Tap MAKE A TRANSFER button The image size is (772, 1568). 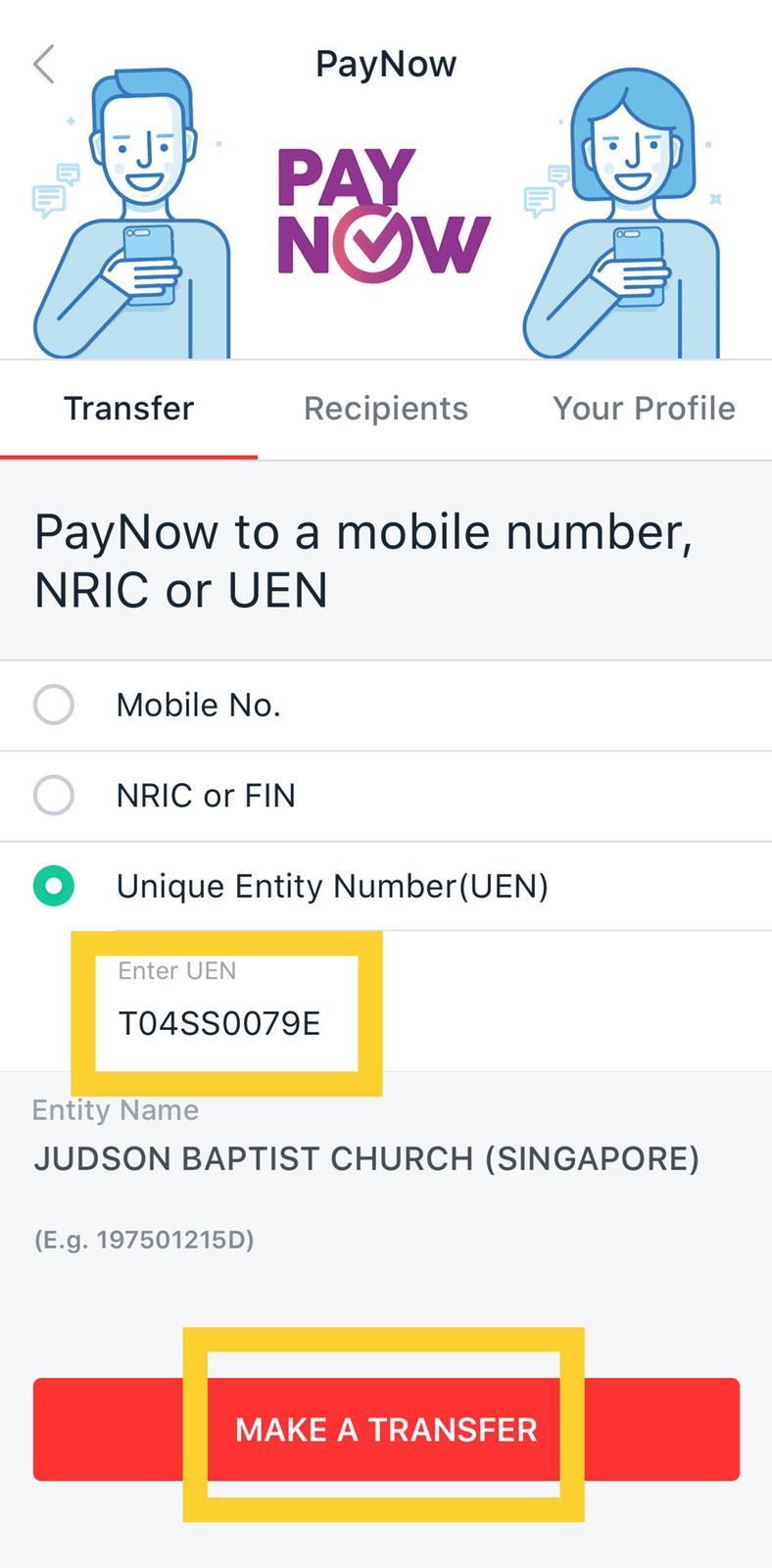click(386, 1430)
